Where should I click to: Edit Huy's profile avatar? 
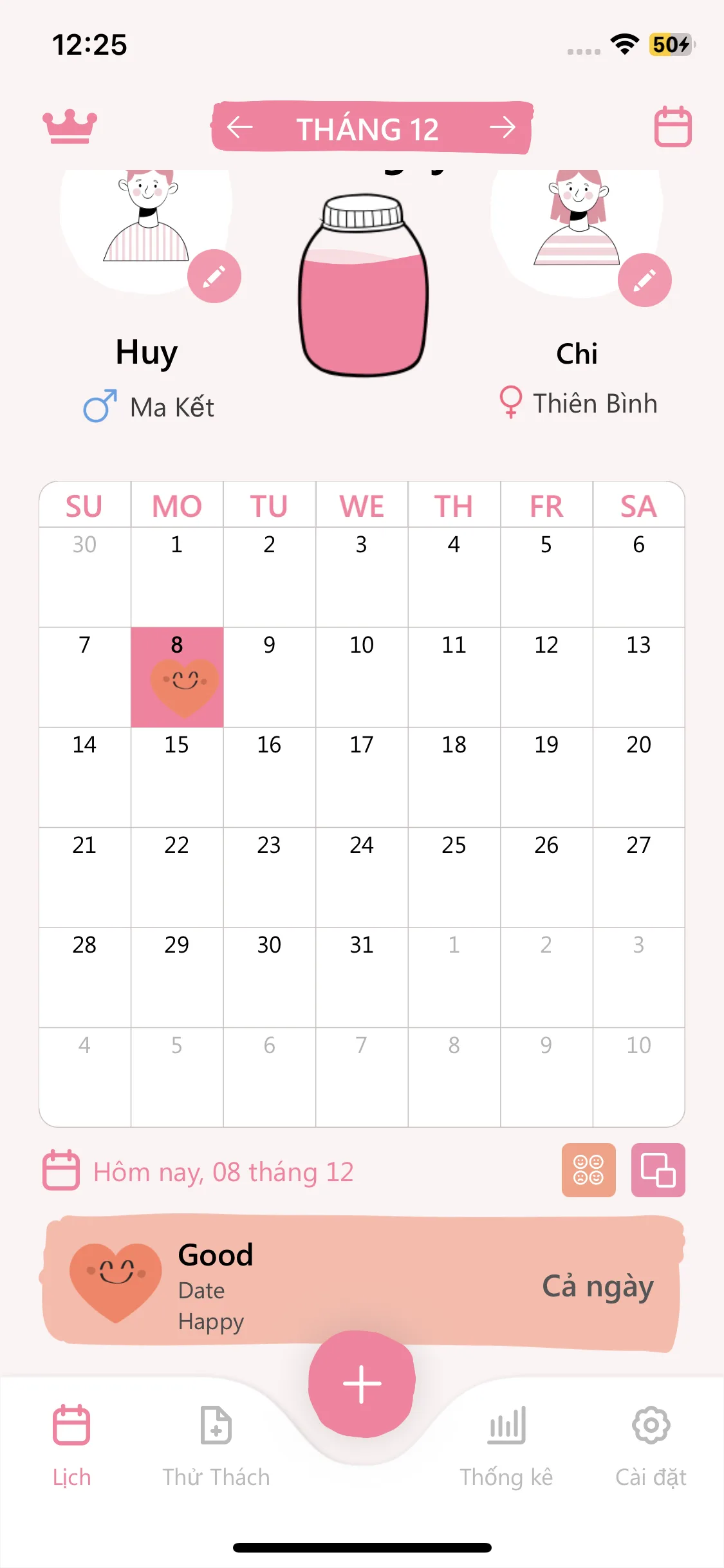tap(214, 276)
